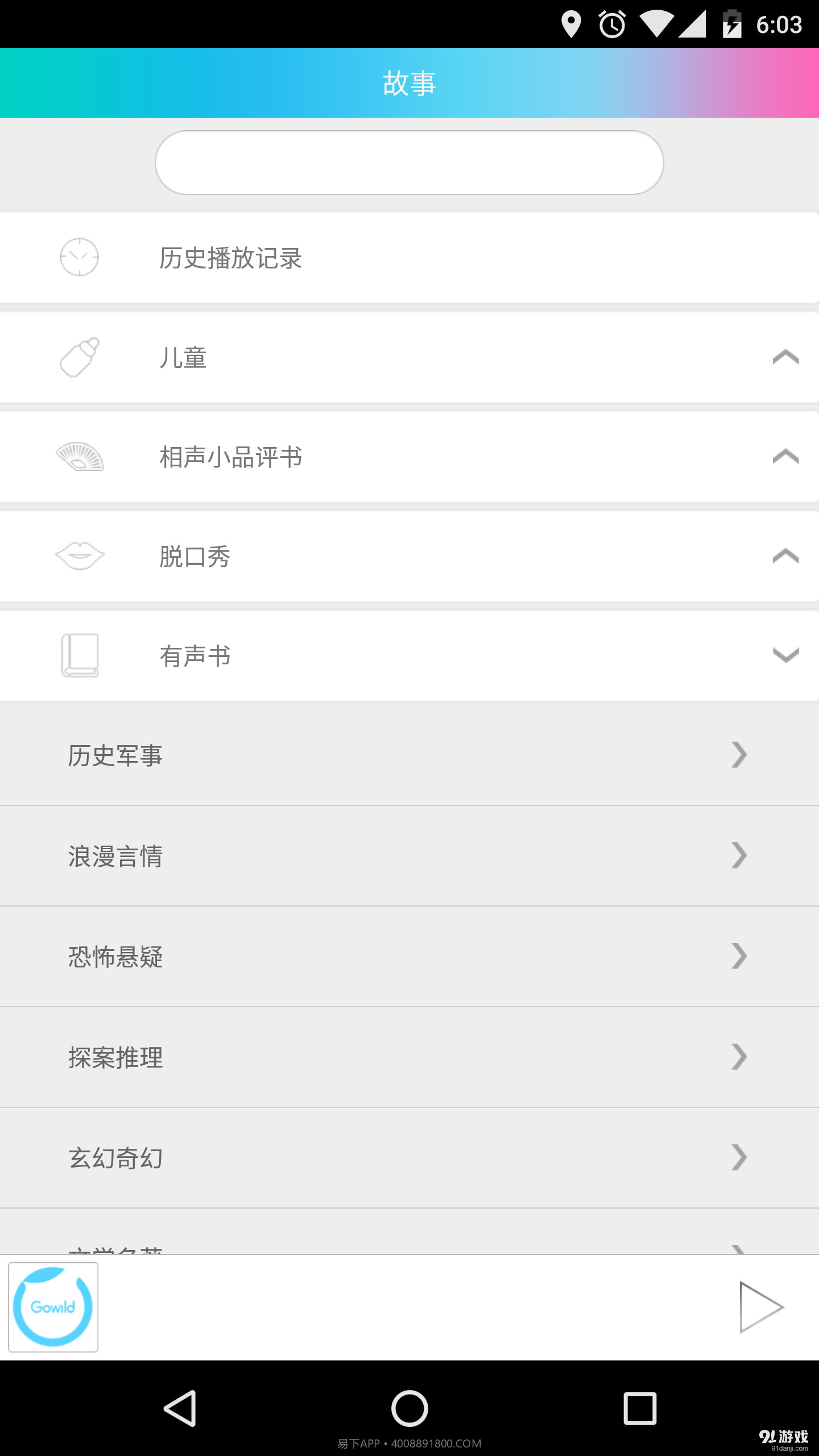Click the clock icon beside 历史播放记录
This screenshot has width=819, height=1456.
point(80,257)
